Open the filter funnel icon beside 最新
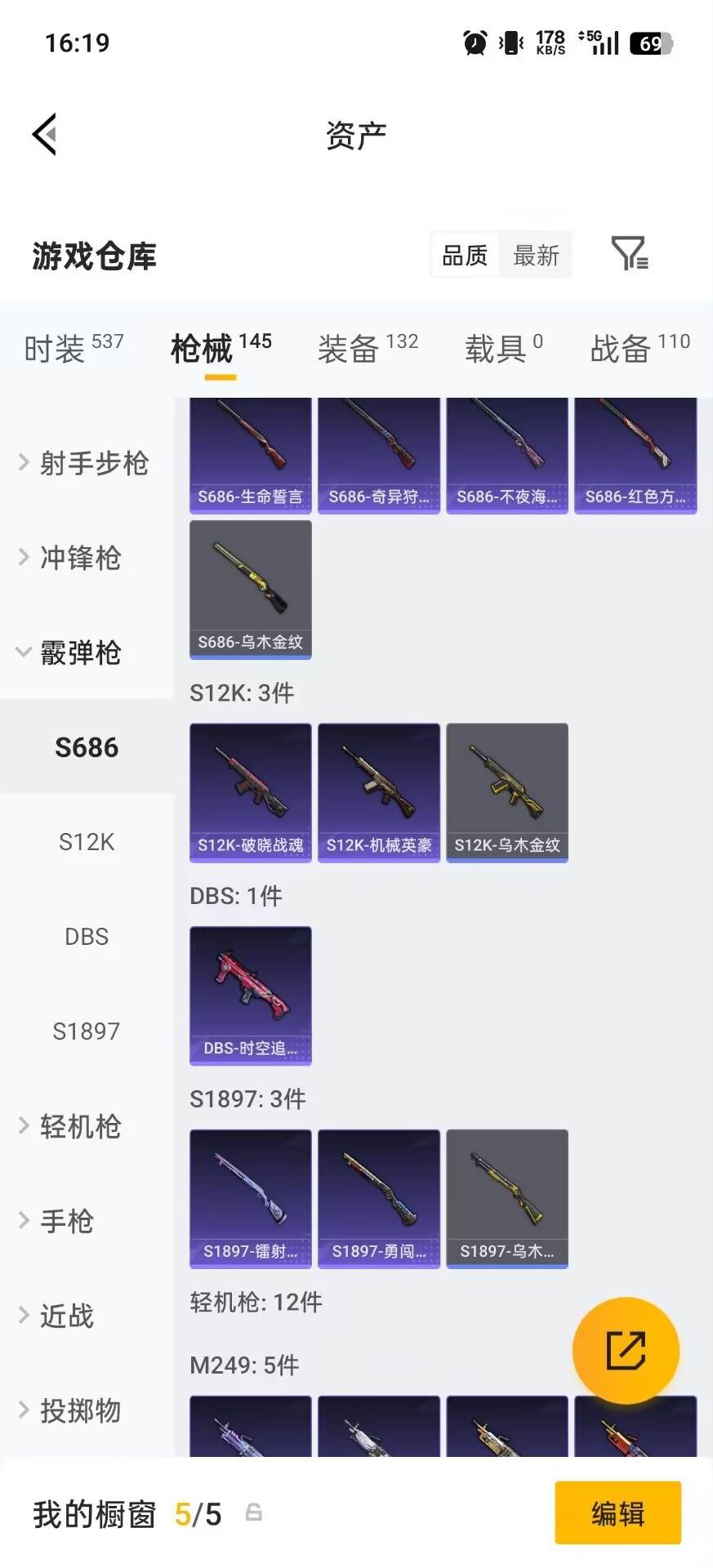Screen dimensions: 713x1568 (627, 254)
